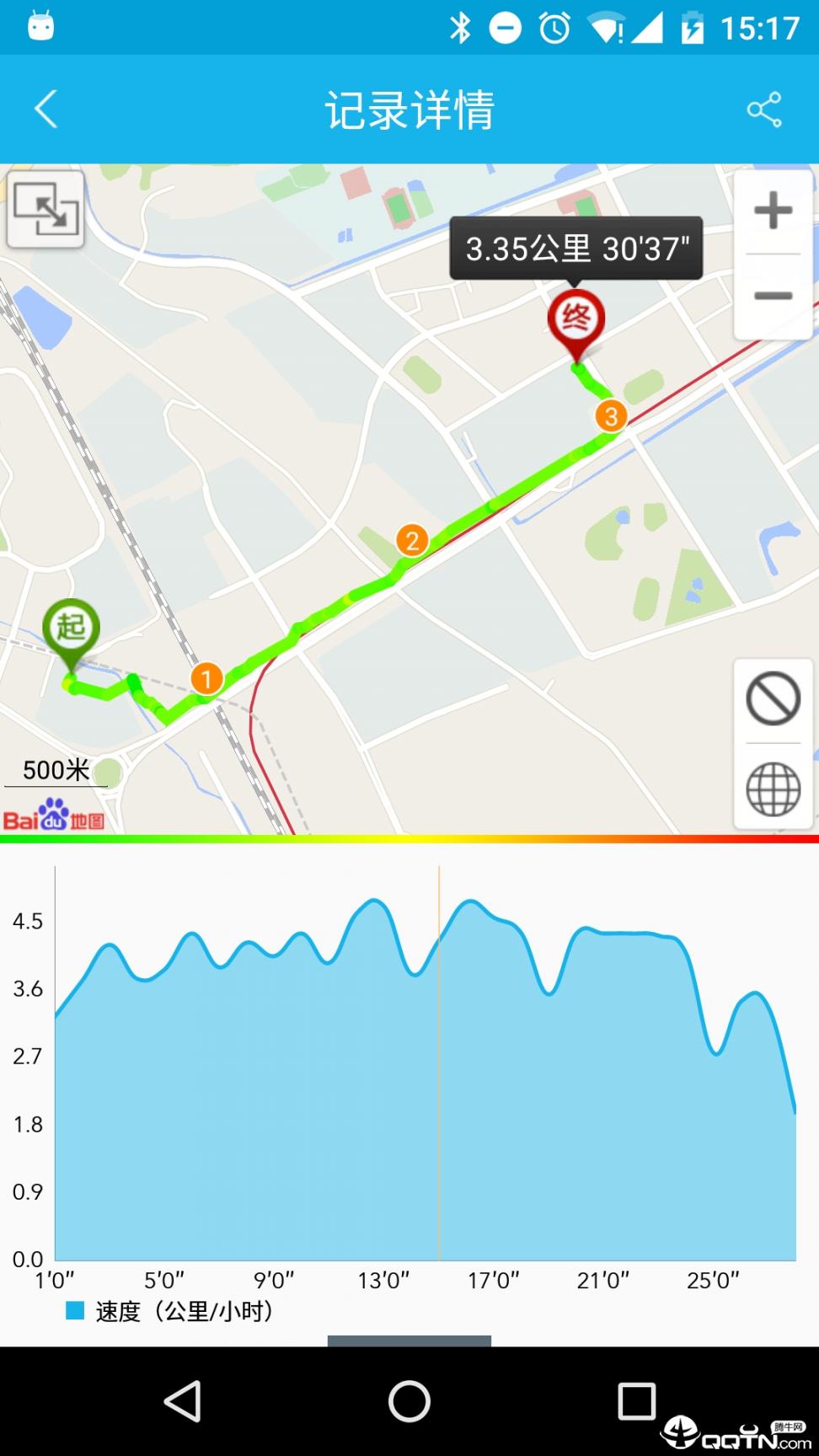Expand the map to fullscreen

(45, 209)
